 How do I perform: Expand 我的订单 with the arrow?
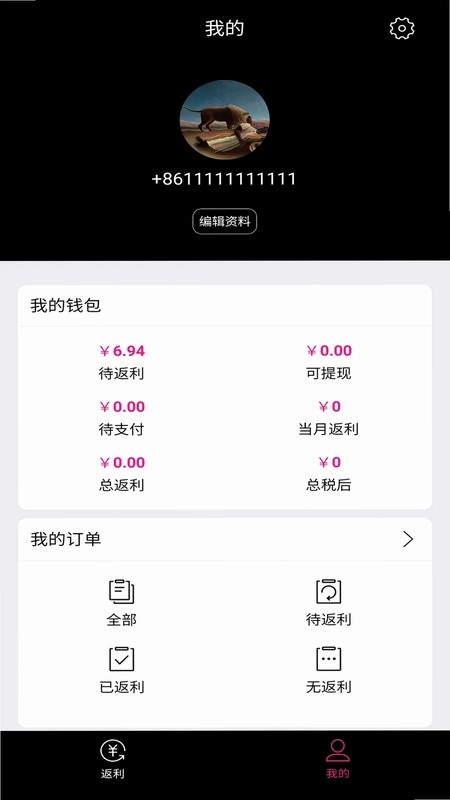(408, 539)
